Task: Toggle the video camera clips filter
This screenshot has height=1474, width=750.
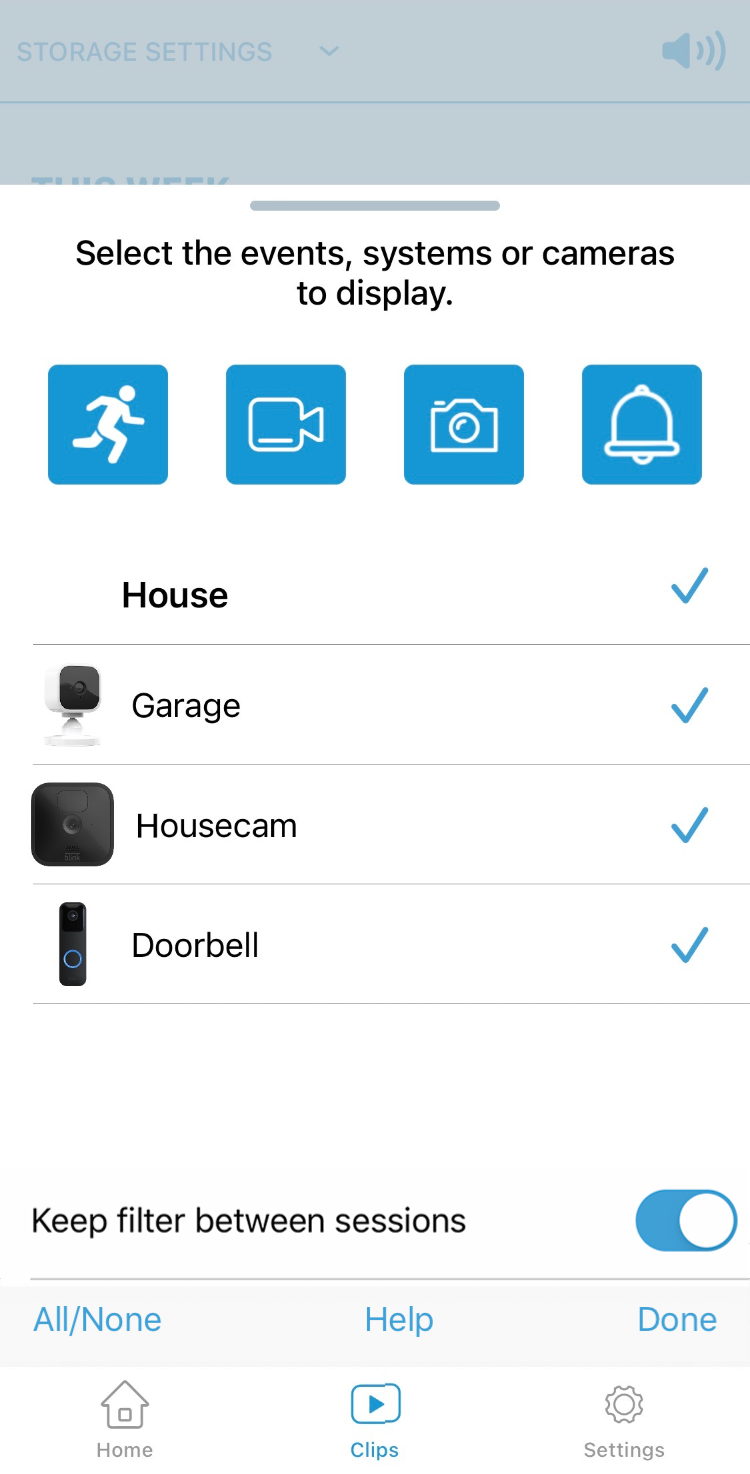Action: click(x=286, y=424)
